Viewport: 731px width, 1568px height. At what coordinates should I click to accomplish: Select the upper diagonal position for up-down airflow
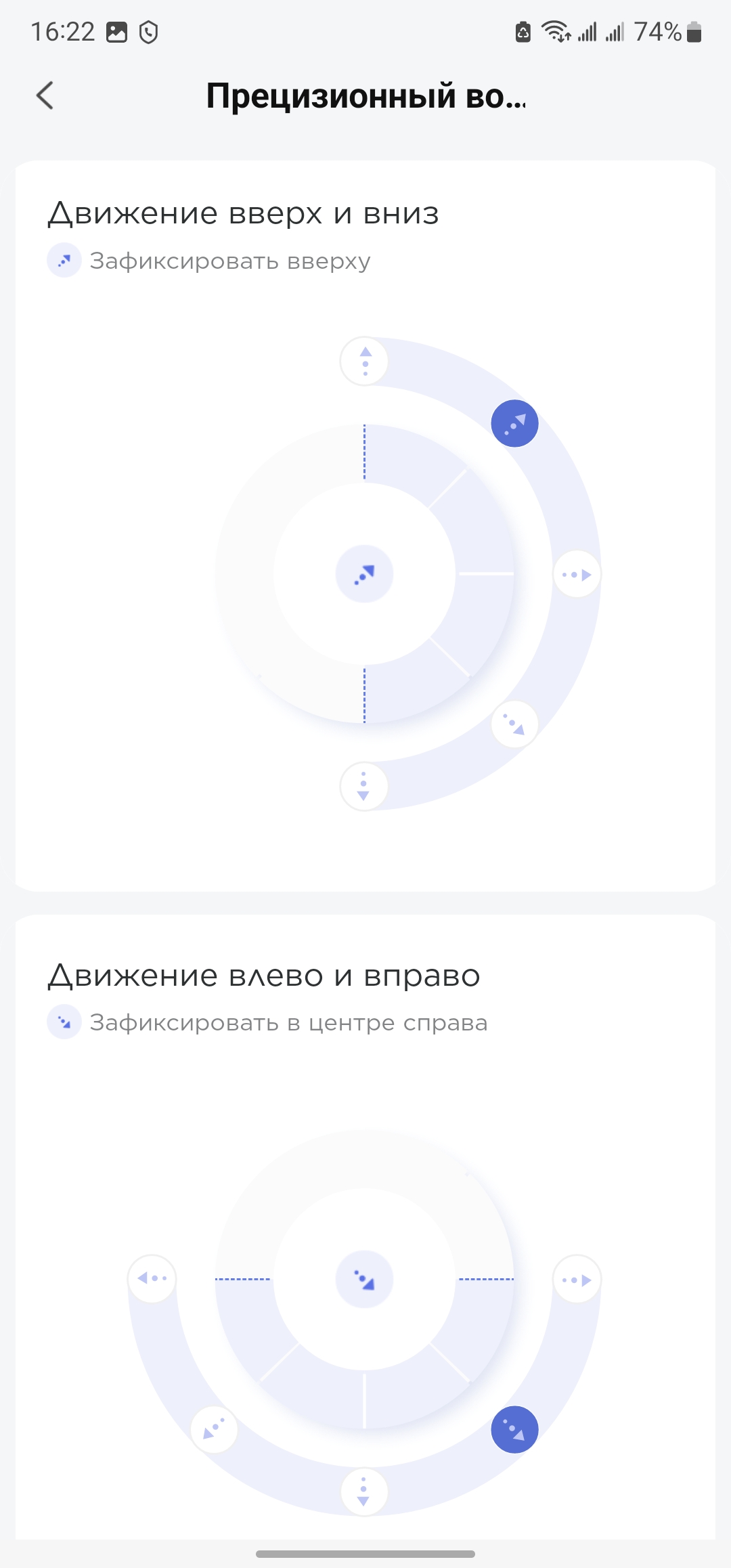pyautogui.click(x=514, y=424)
